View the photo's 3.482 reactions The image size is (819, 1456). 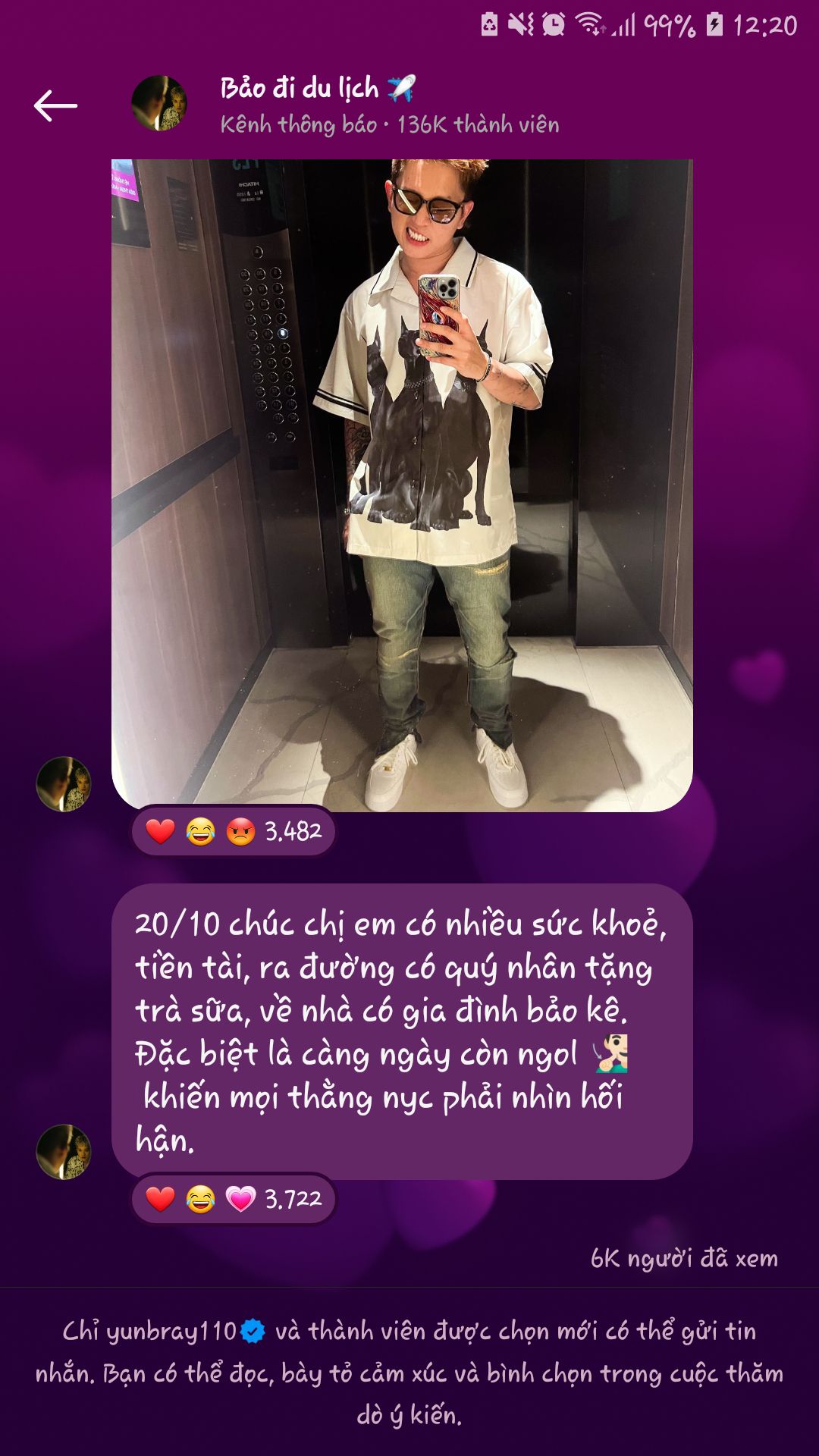[234, 832]
